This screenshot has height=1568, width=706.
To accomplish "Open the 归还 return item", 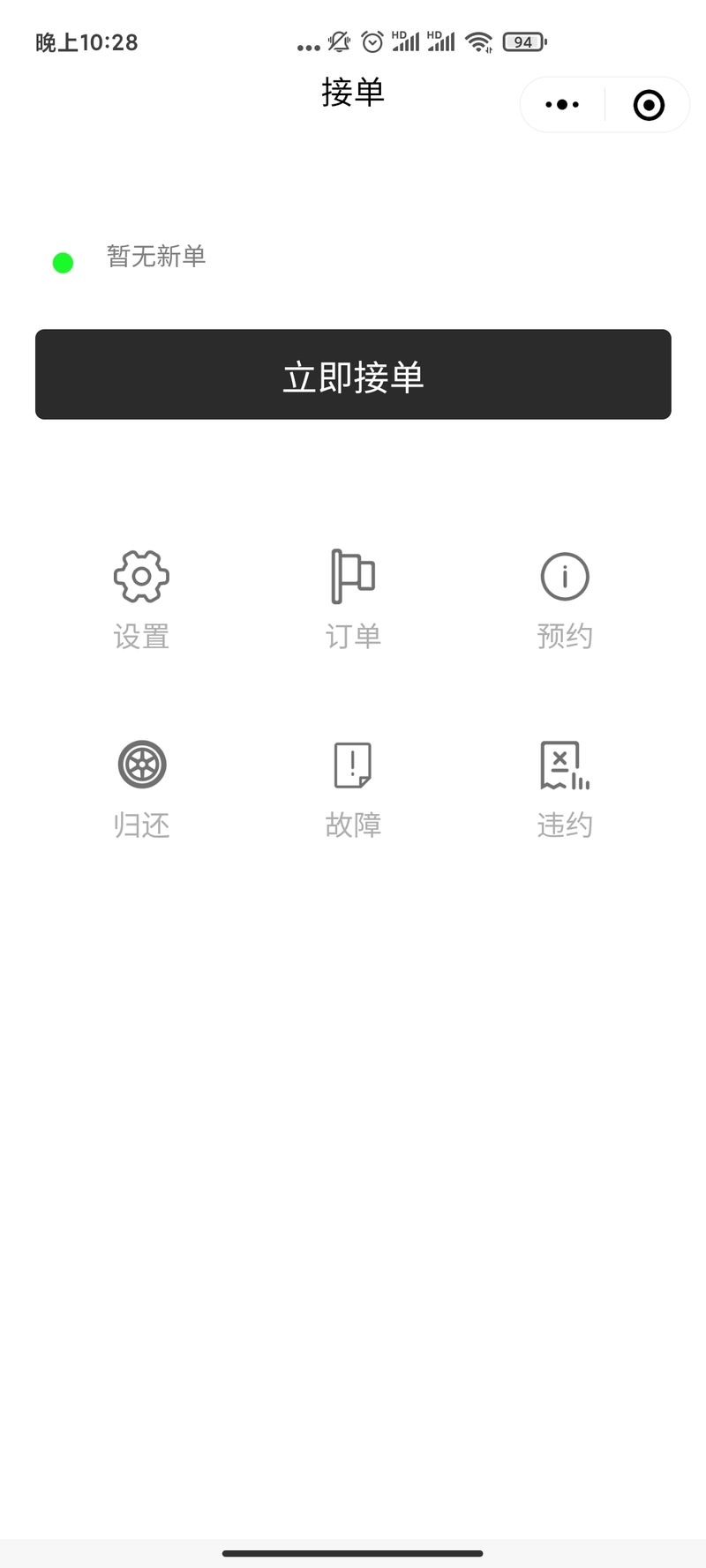I will 141,789.
